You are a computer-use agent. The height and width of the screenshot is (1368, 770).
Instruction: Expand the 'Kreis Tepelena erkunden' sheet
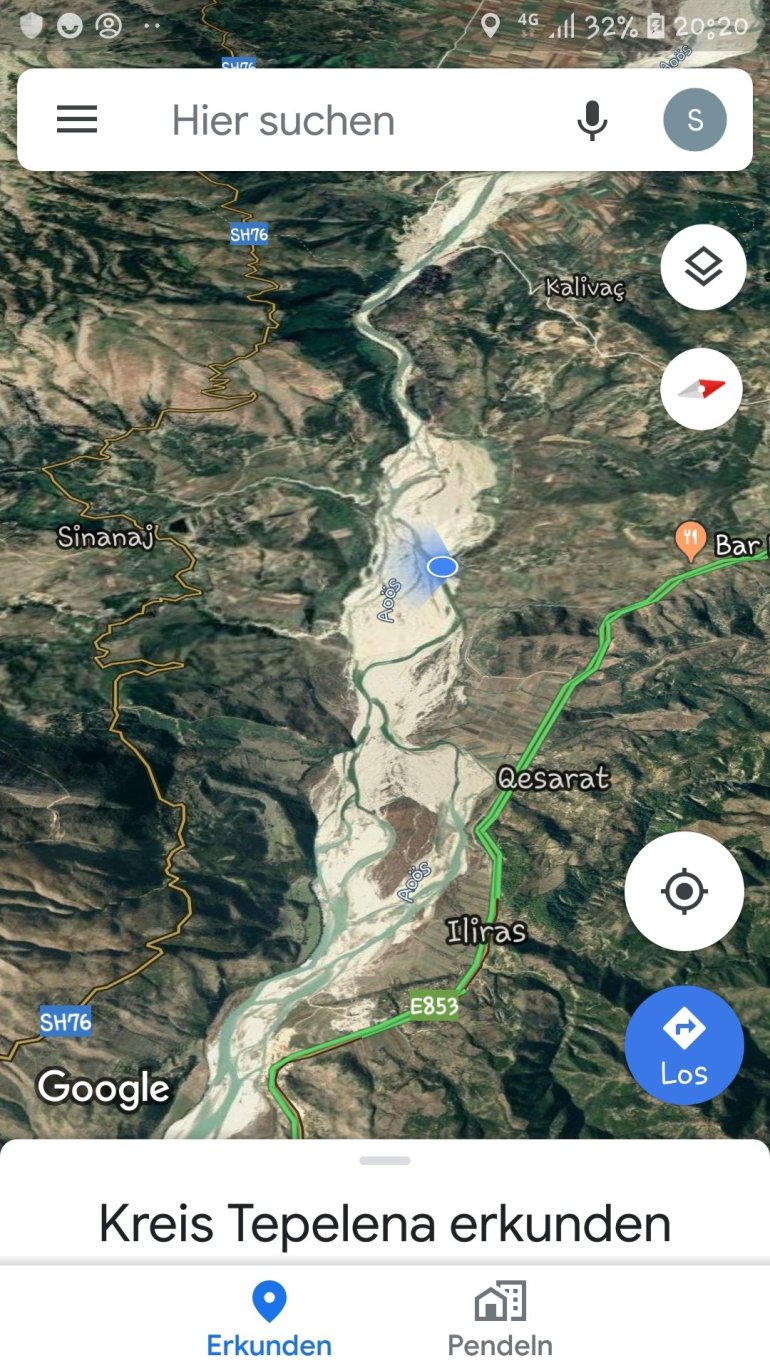point(385,1222)
